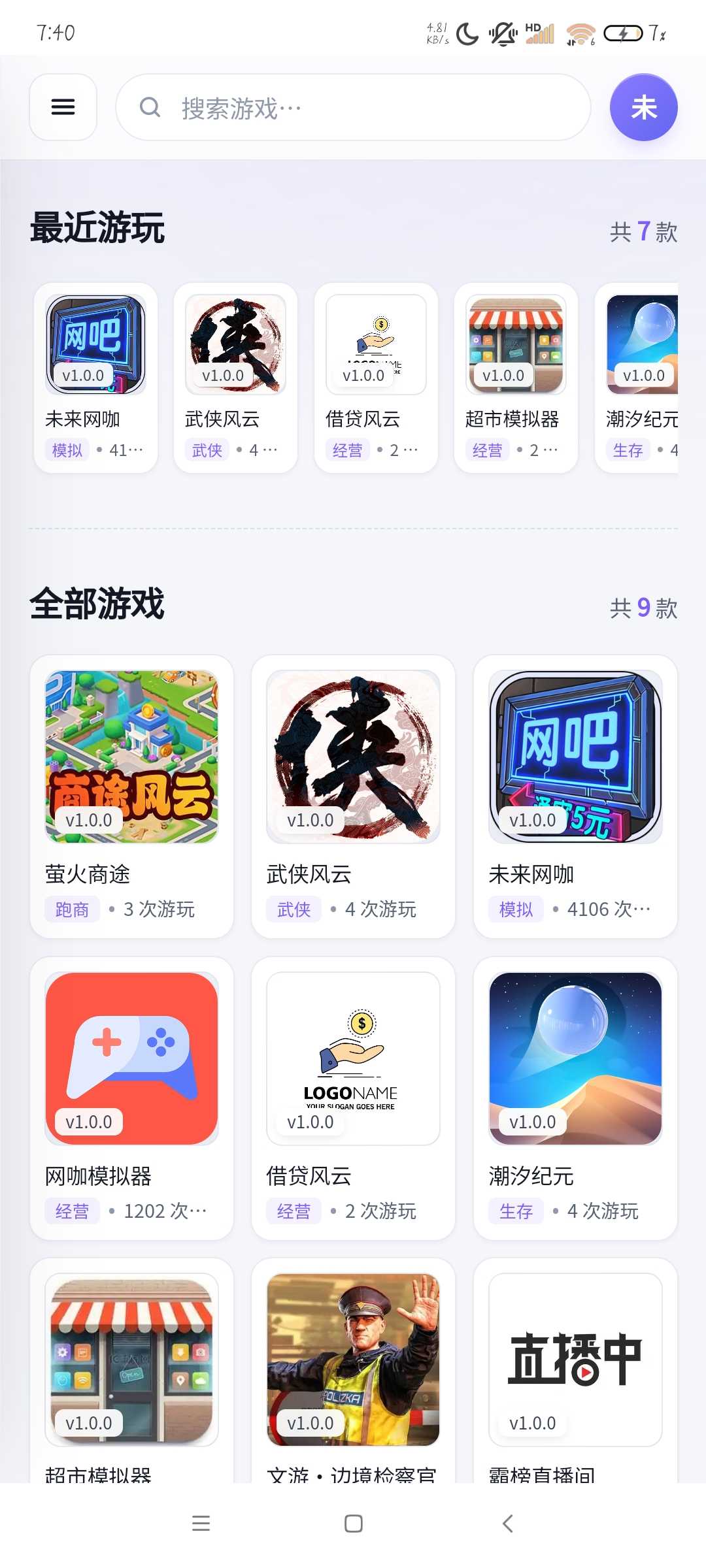Open 未来网咖 in recently played
This screenshot has height=1568, width=706.
coord(95,378)
